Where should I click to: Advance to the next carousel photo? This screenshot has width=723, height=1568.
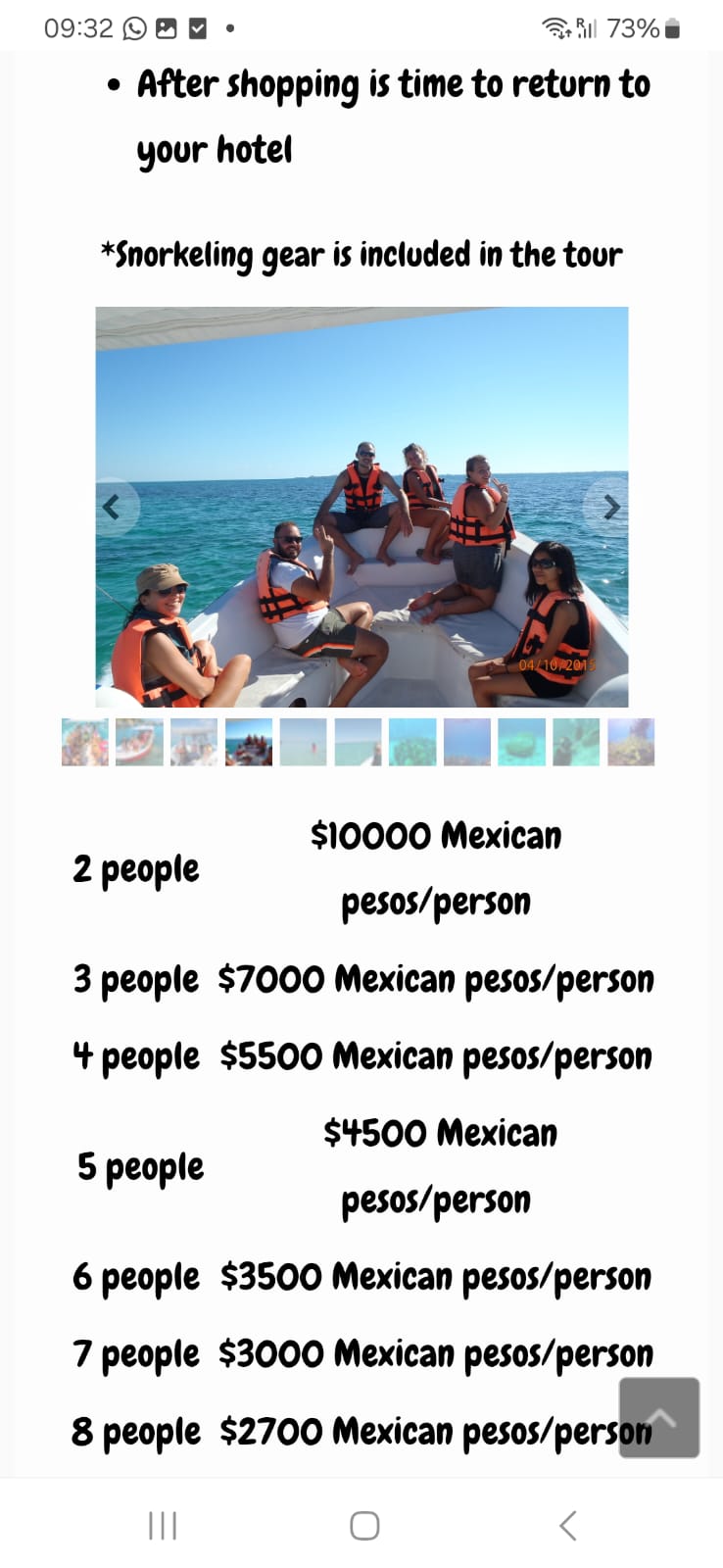pyautogui.click(x=610, y=507)
